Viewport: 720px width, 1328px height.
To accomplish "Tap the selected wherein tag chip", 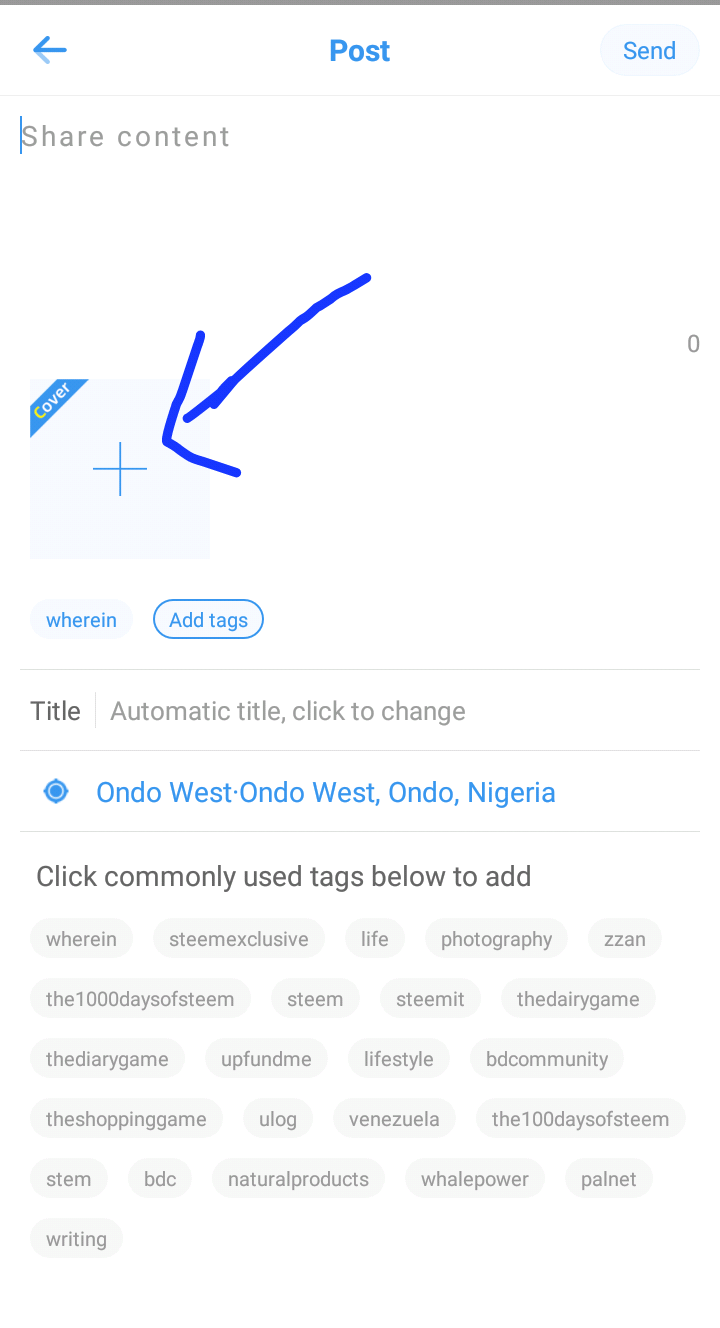I will point(81,620).
